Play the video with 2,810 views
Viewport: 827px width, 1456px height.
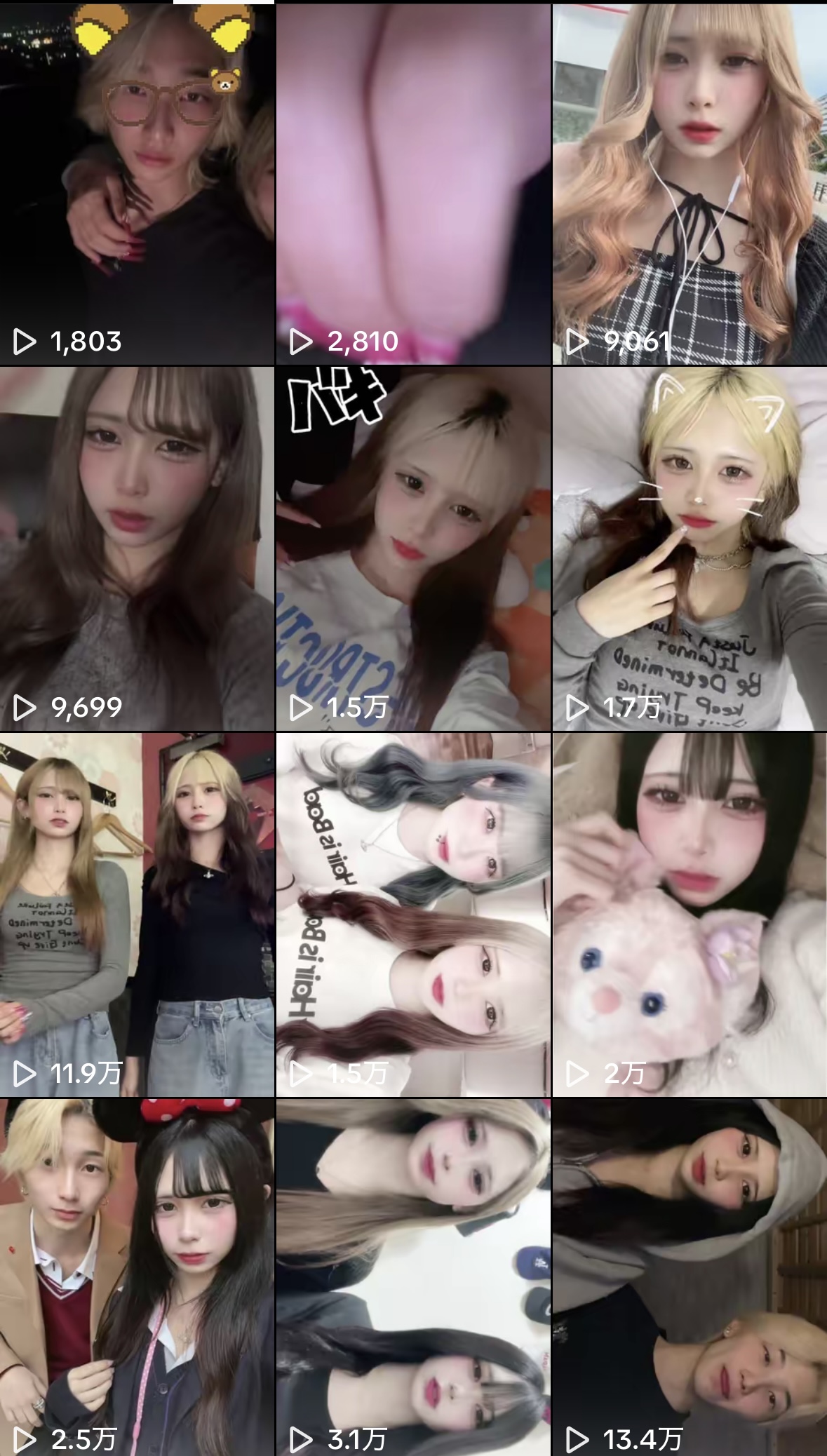pyautogui.click(x=413, y=184)
